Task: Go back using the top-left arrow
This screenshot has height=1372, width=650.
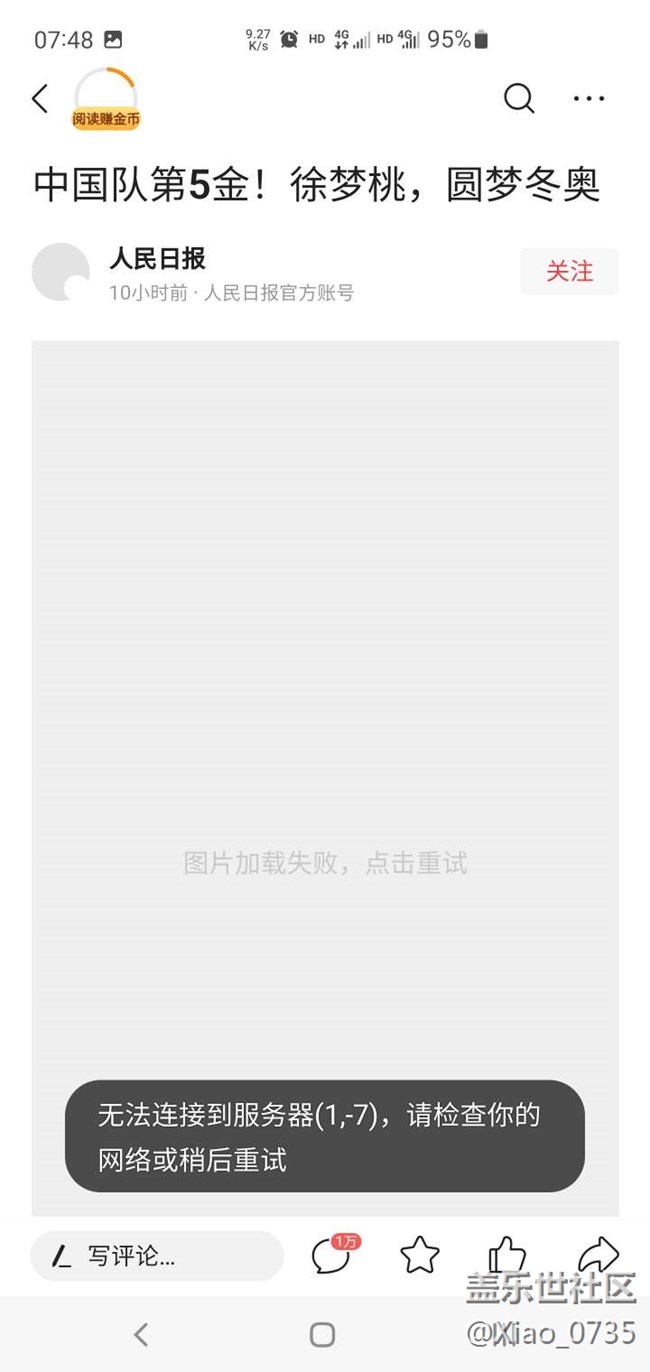Action: (x=40, y=98)
